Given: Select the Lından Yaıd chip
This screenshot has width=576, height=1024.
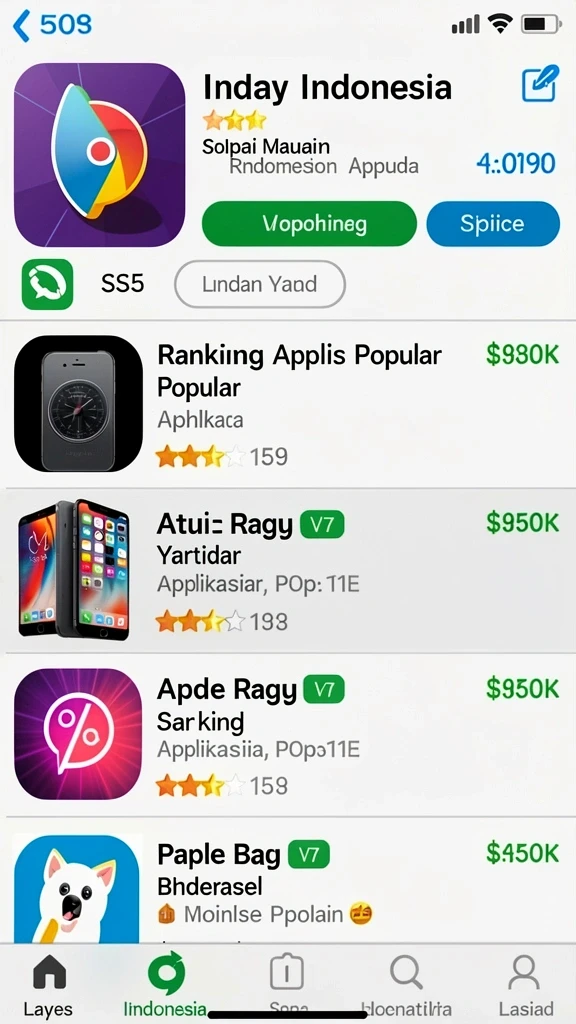Looking at the screenshot, I should point(260,284).
